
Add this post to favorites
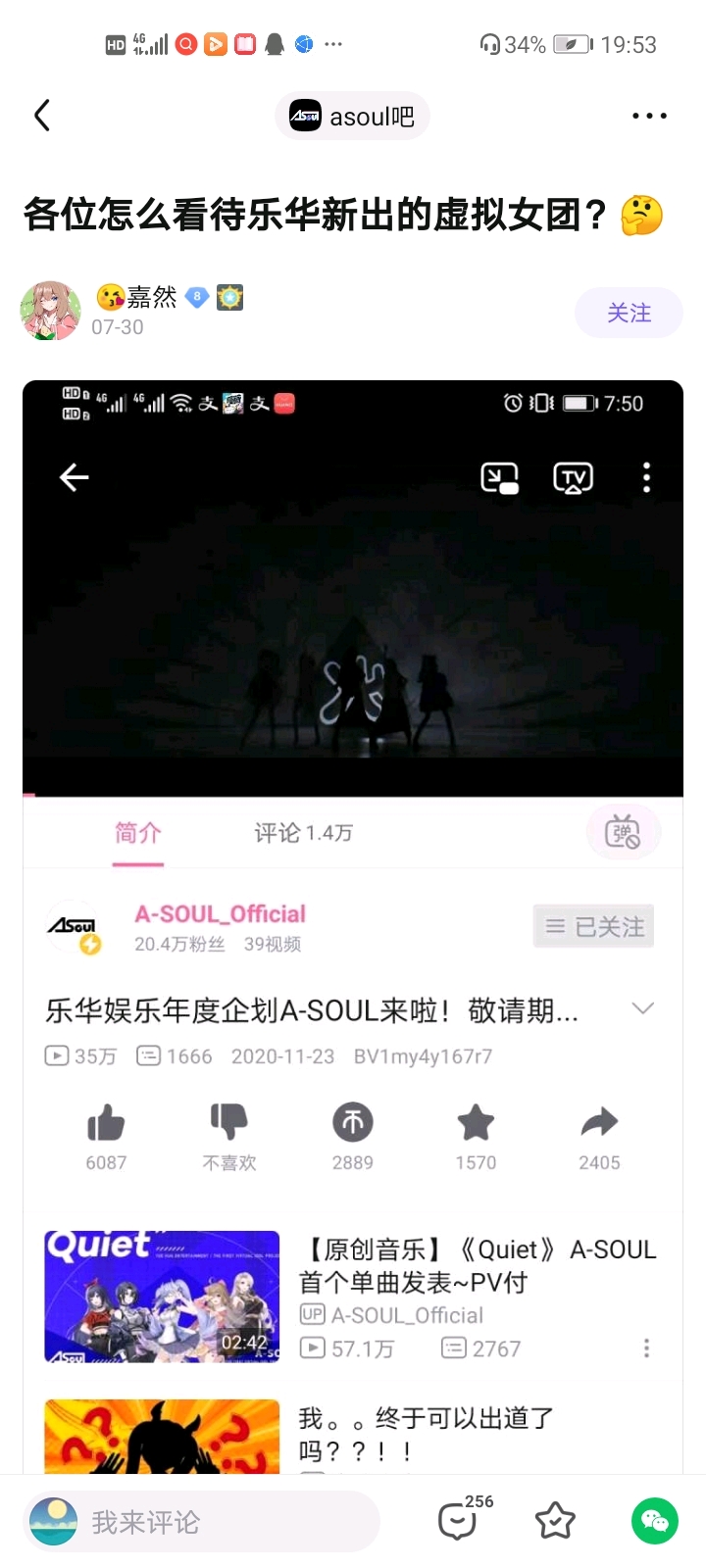[x=555, y=1521]
